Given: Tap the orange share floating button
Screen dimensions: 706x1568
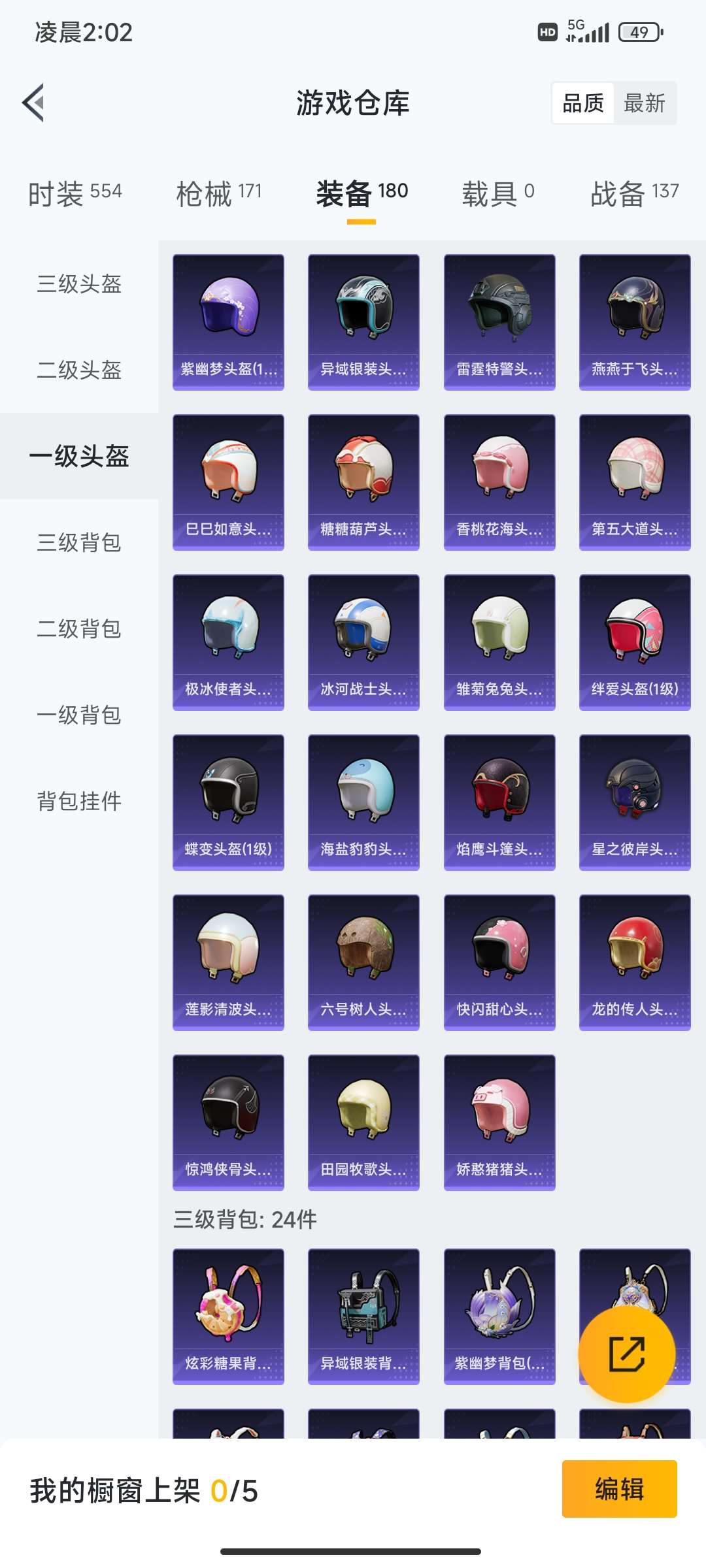Looking at the screenshot, I should (627, 1354).
